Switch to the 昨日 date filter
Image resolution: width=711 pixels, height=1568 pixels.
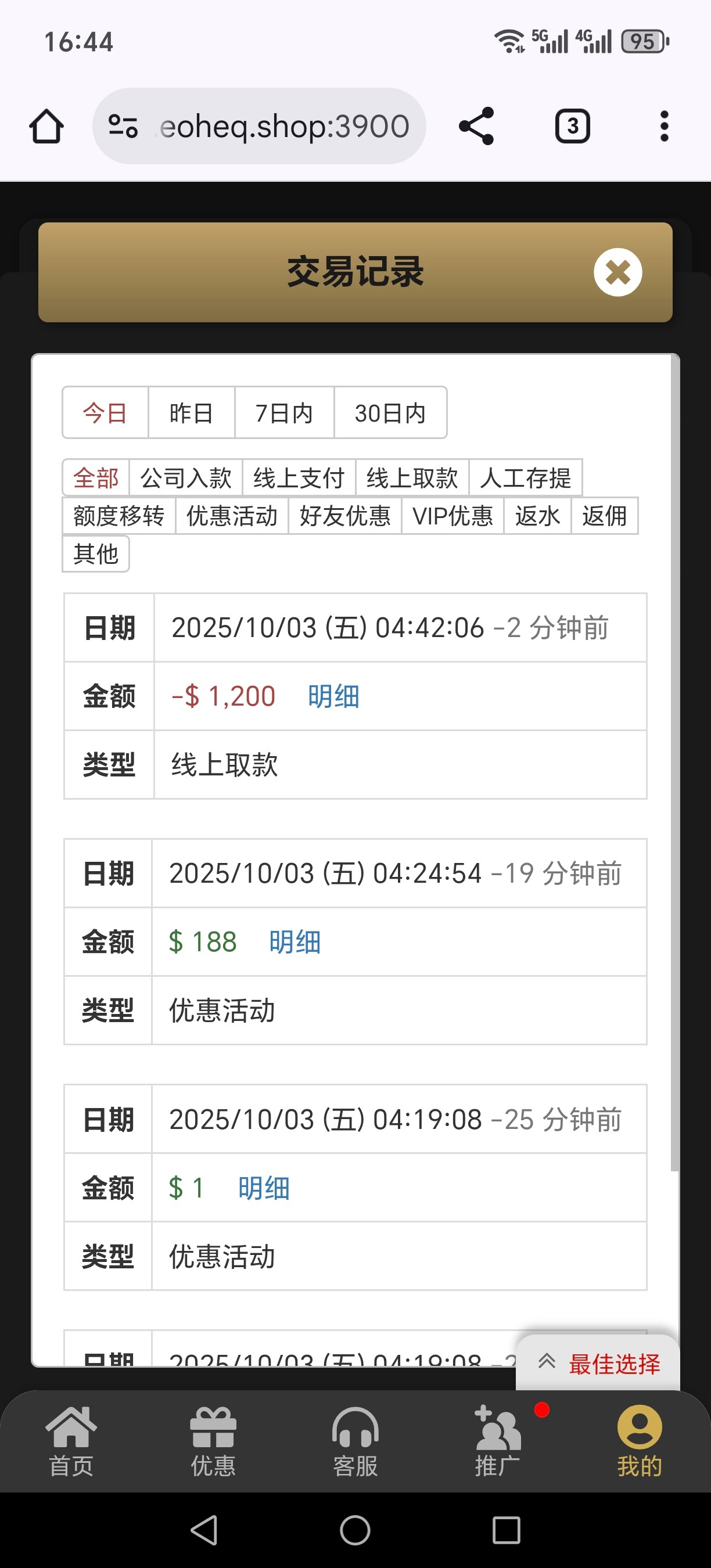[191, 413]
